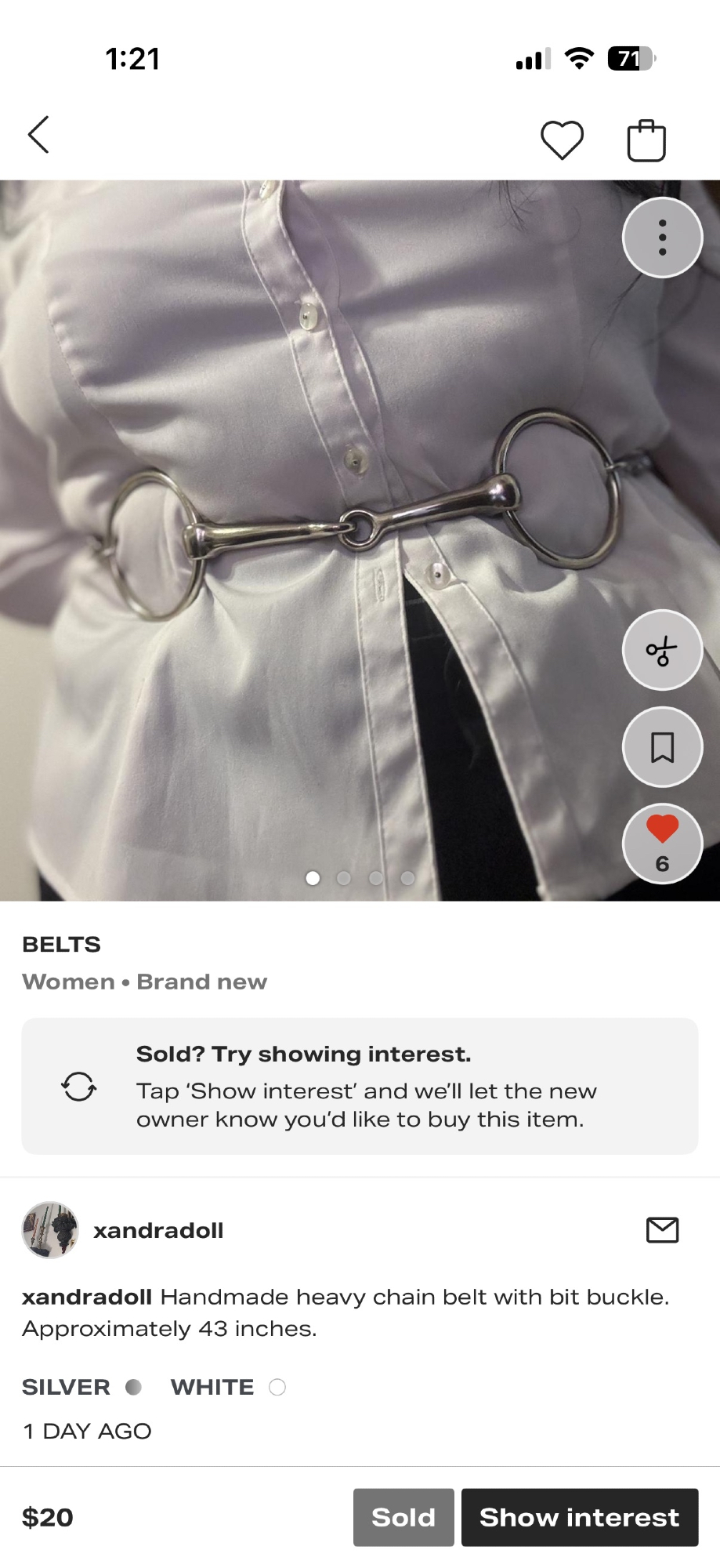
Task: Save this belt with bookmark icon
Action: click(662, 747)
